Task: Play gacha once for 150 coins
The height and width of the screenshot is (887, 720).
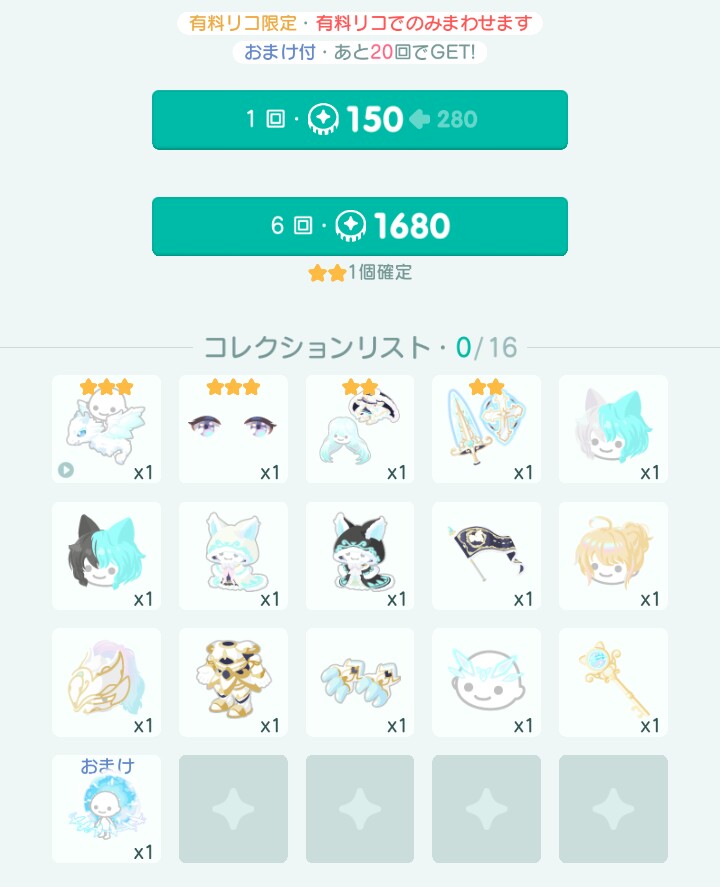Action: point(360,120)
